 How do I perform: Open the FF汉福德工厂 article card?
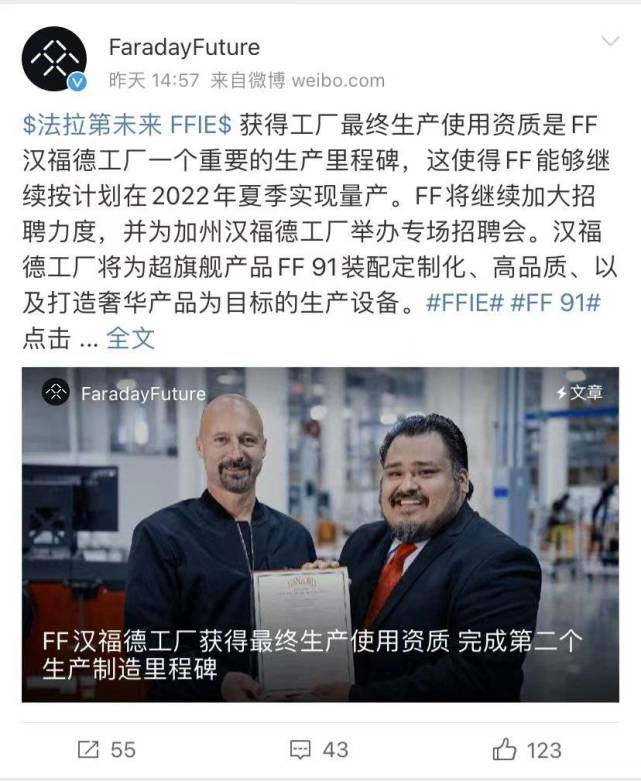click(320, 535)
